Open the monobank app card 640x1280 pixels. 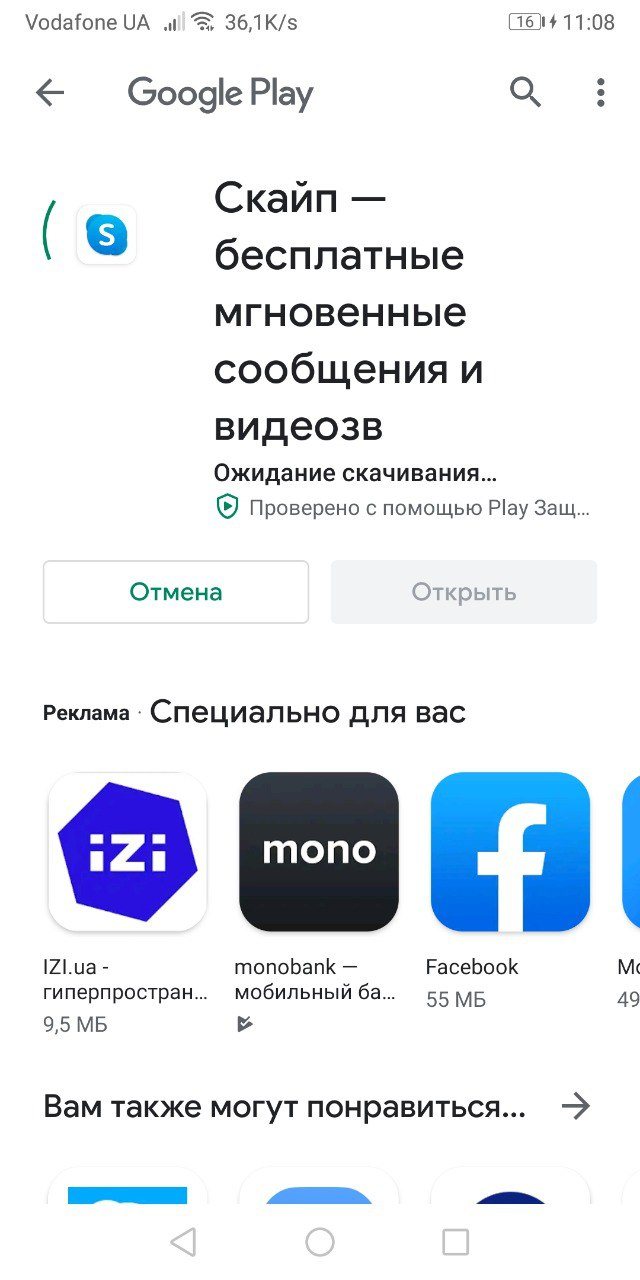click(x=319, y=852)
